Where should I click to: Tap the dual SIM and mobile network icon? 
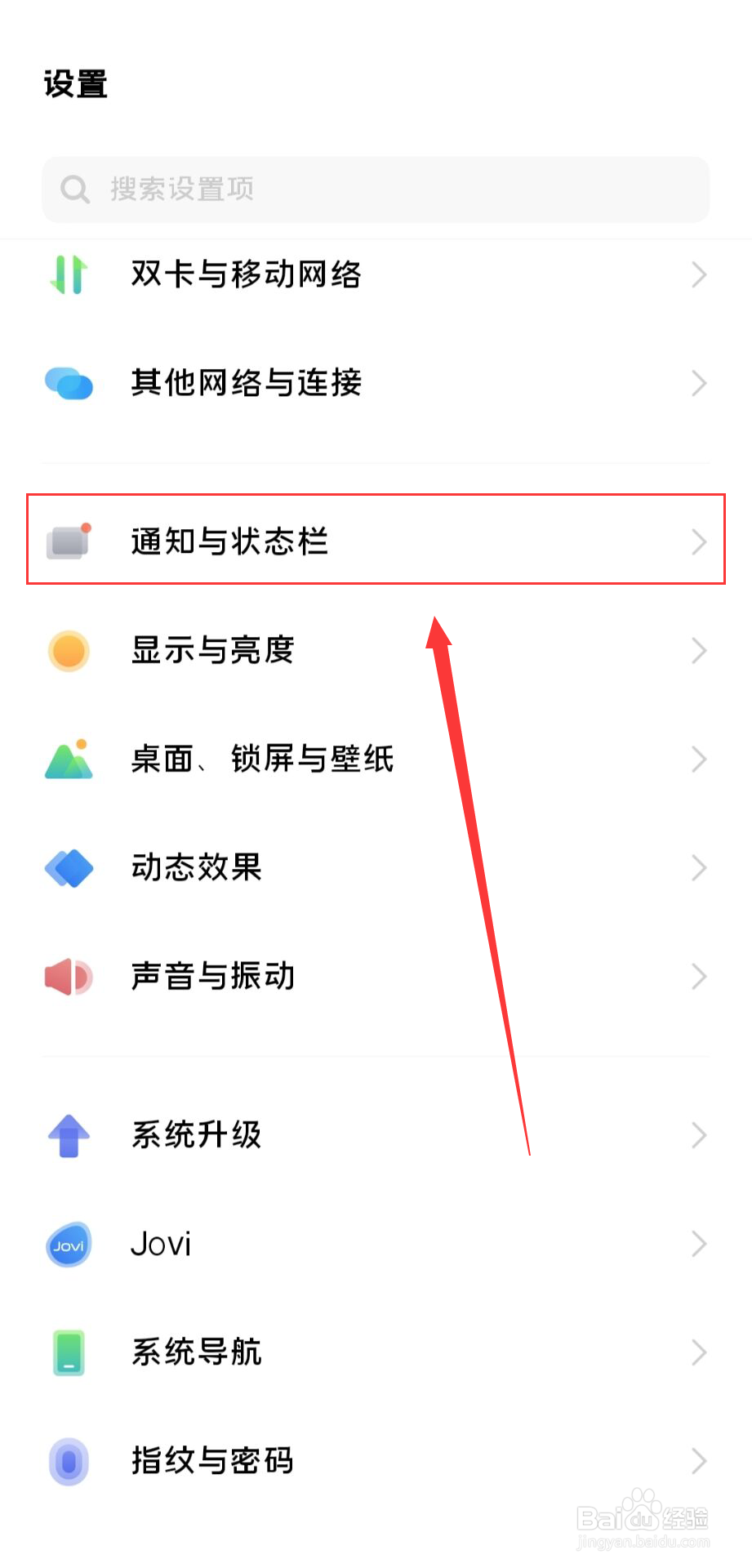[x=69, y=275]
